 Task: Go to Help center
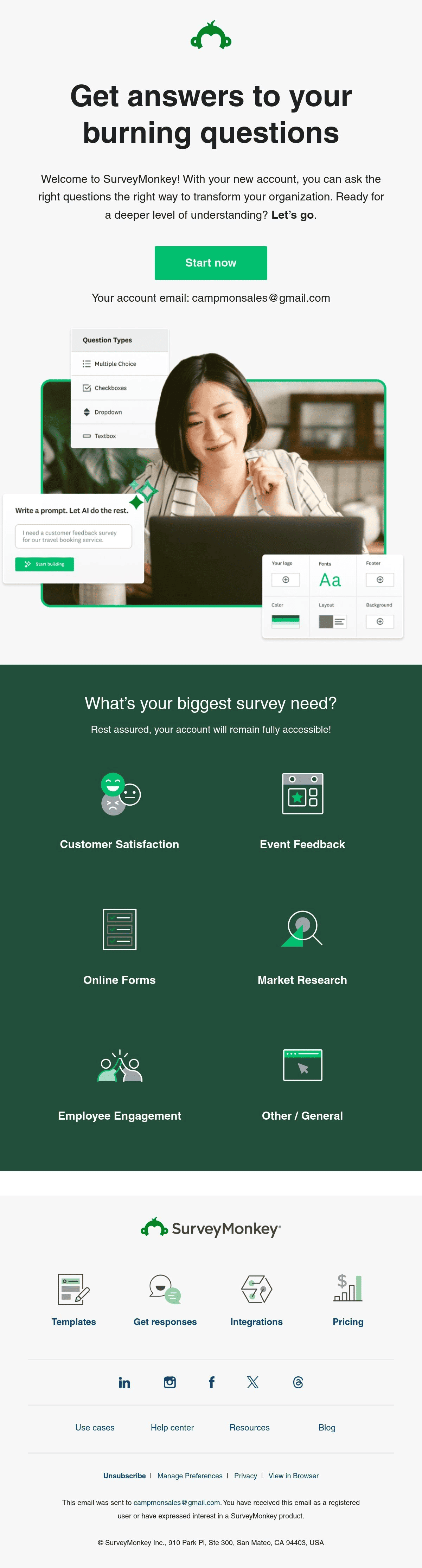[x=172, y=1427]
